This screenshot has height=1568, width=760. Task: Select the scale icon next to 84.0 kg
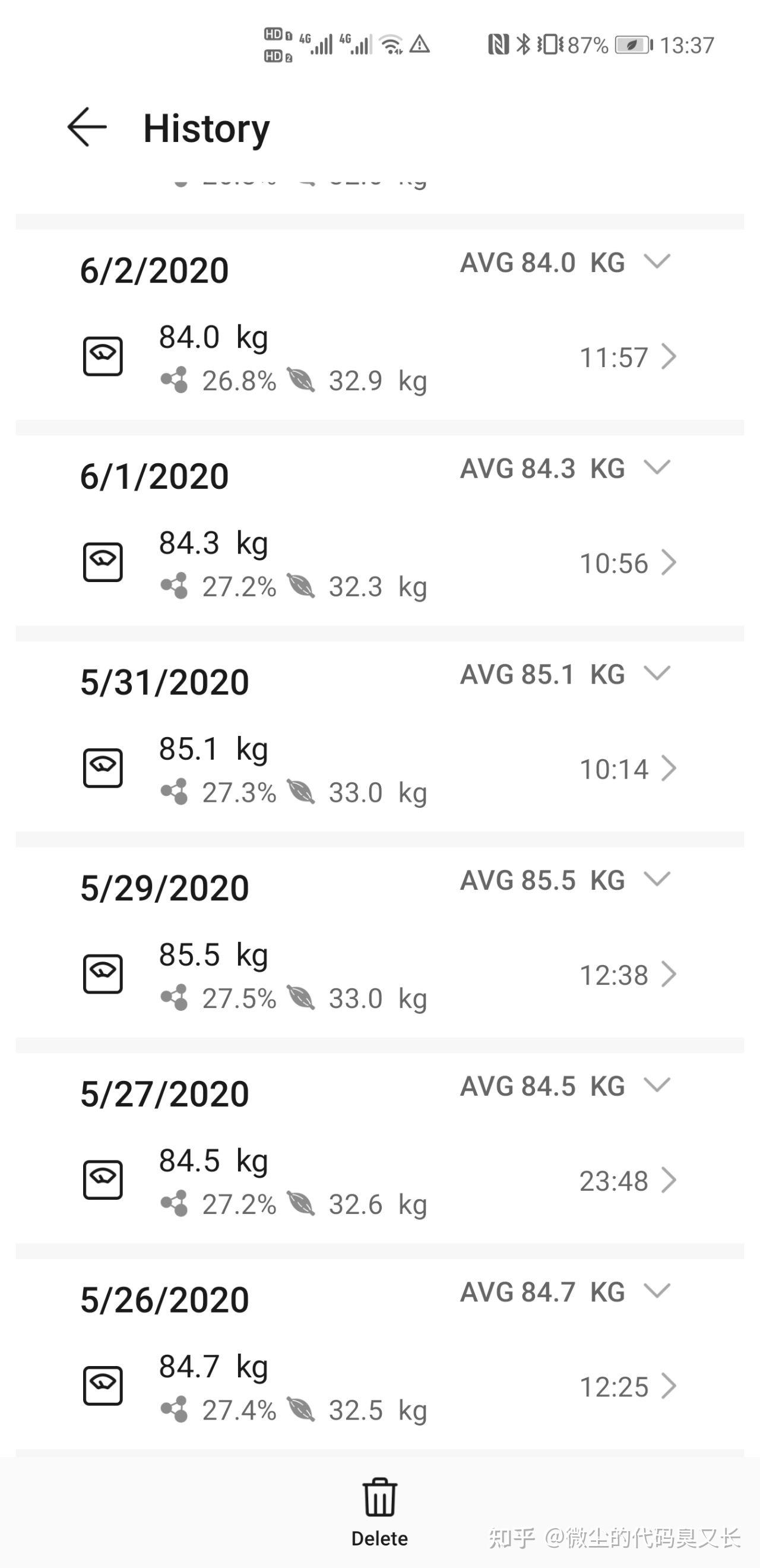click(103, 358)
